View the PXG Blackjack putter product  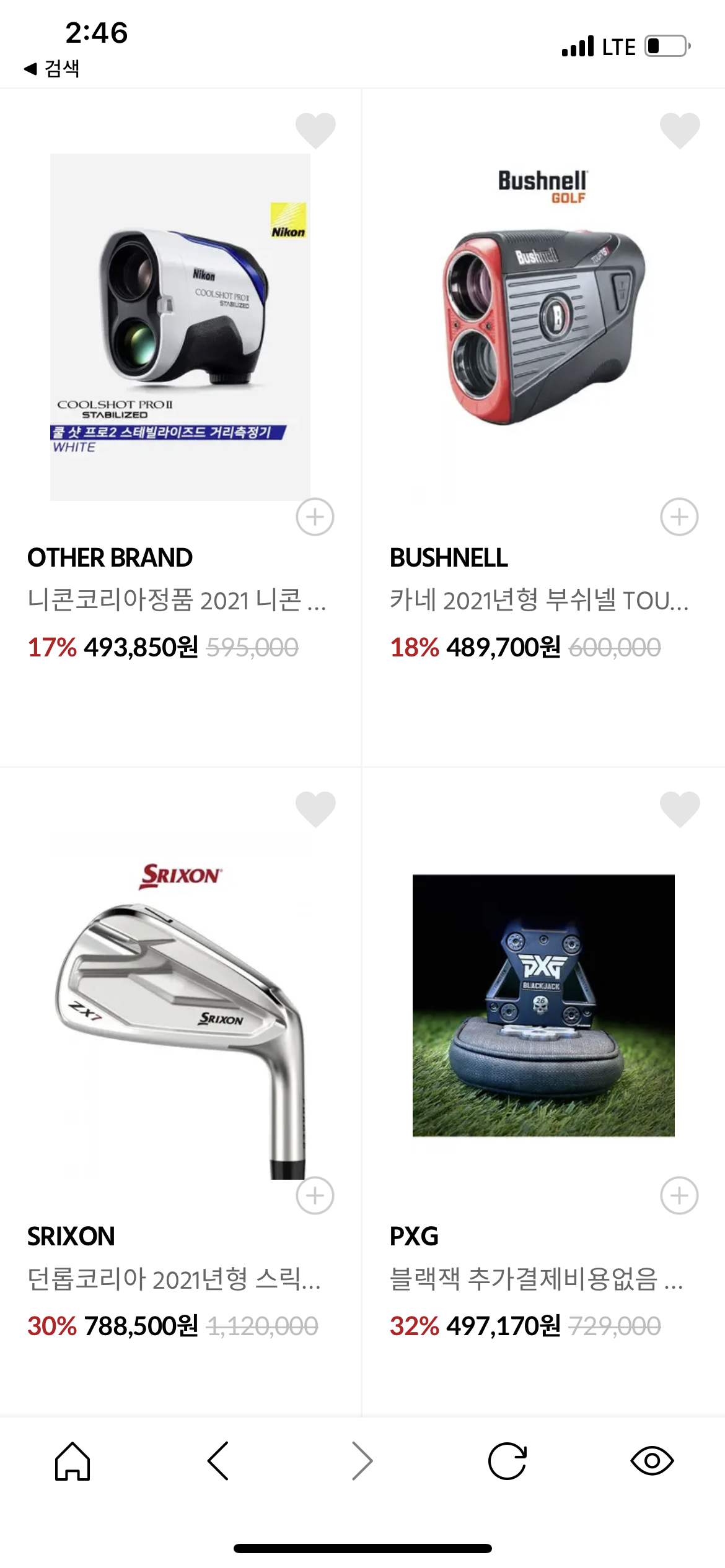point(543,1006)
